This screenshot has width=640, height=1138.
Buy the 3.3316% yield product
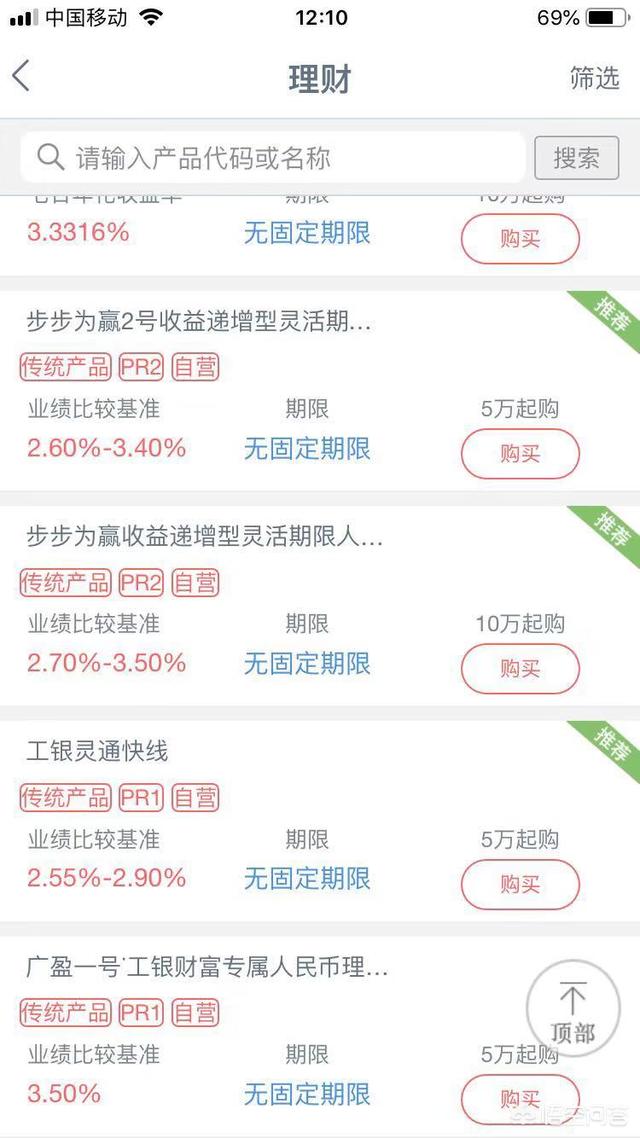520,239
